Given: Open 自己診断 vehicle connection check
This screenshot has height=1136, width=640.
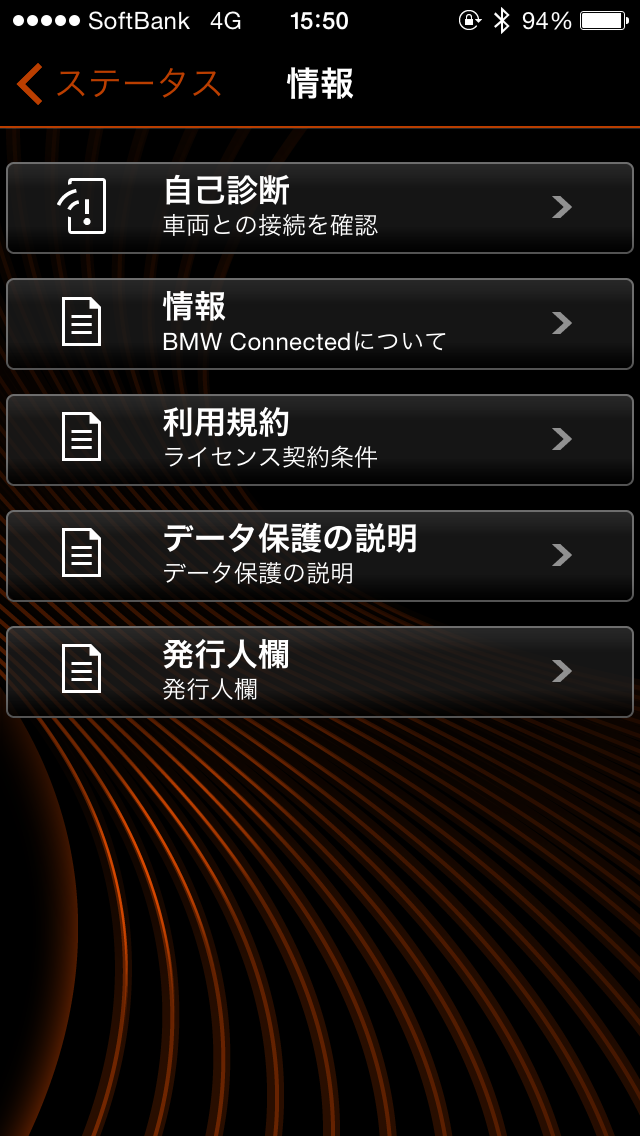Looking at the screenshot, I should [320, 208].
